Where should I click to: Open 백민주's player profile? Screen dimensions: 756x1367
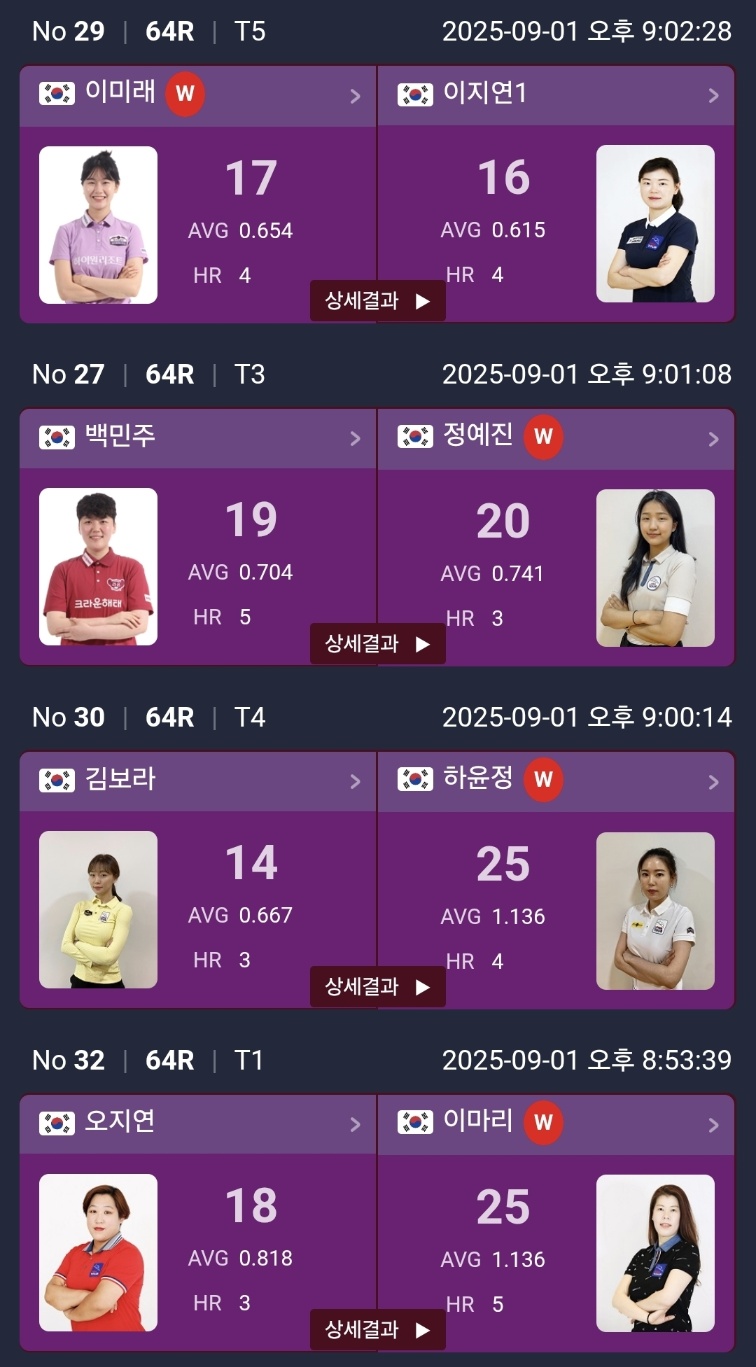[x=198, y=438]
